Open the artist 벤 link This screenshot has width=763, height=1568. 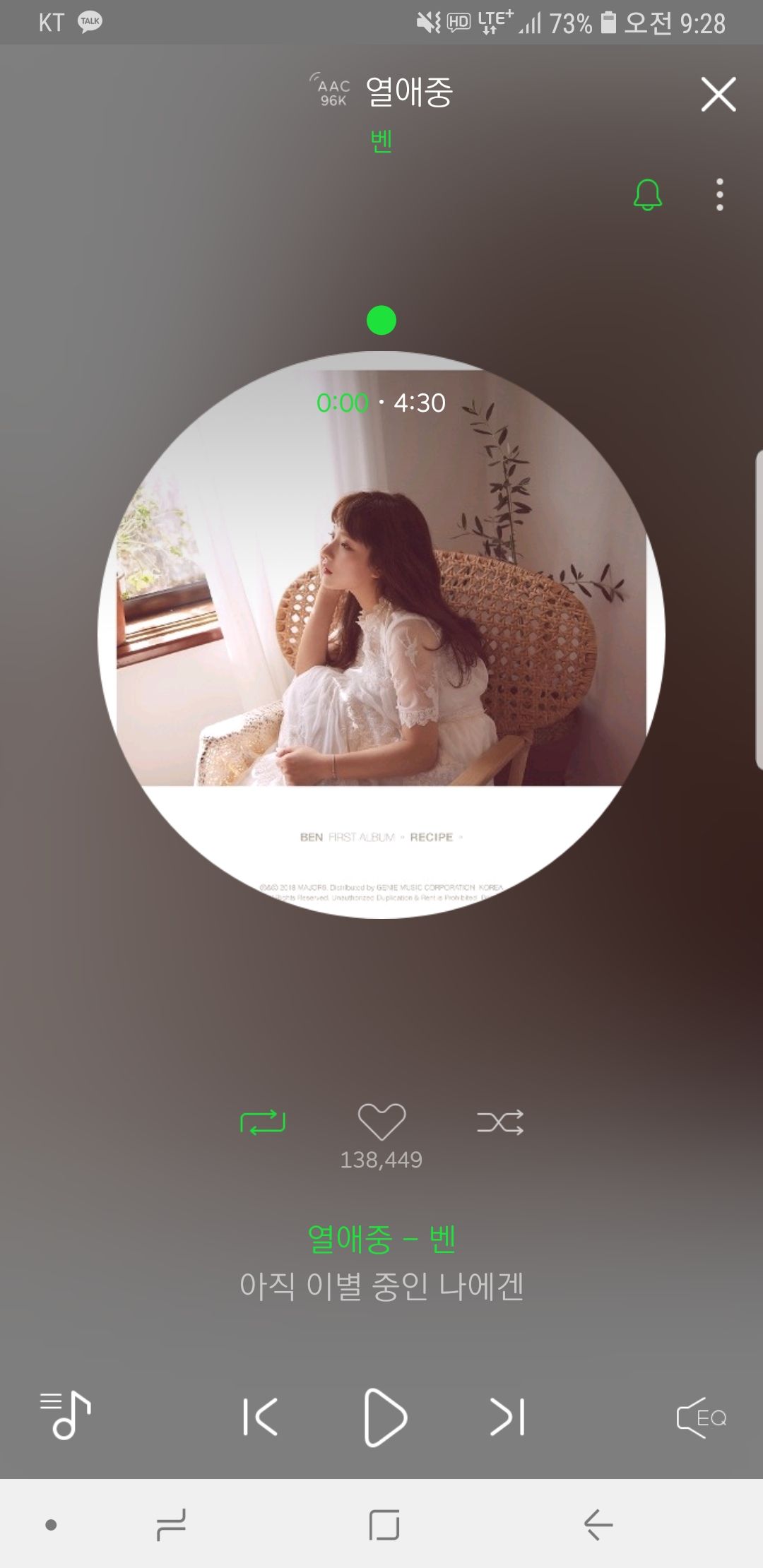(381, 141)
